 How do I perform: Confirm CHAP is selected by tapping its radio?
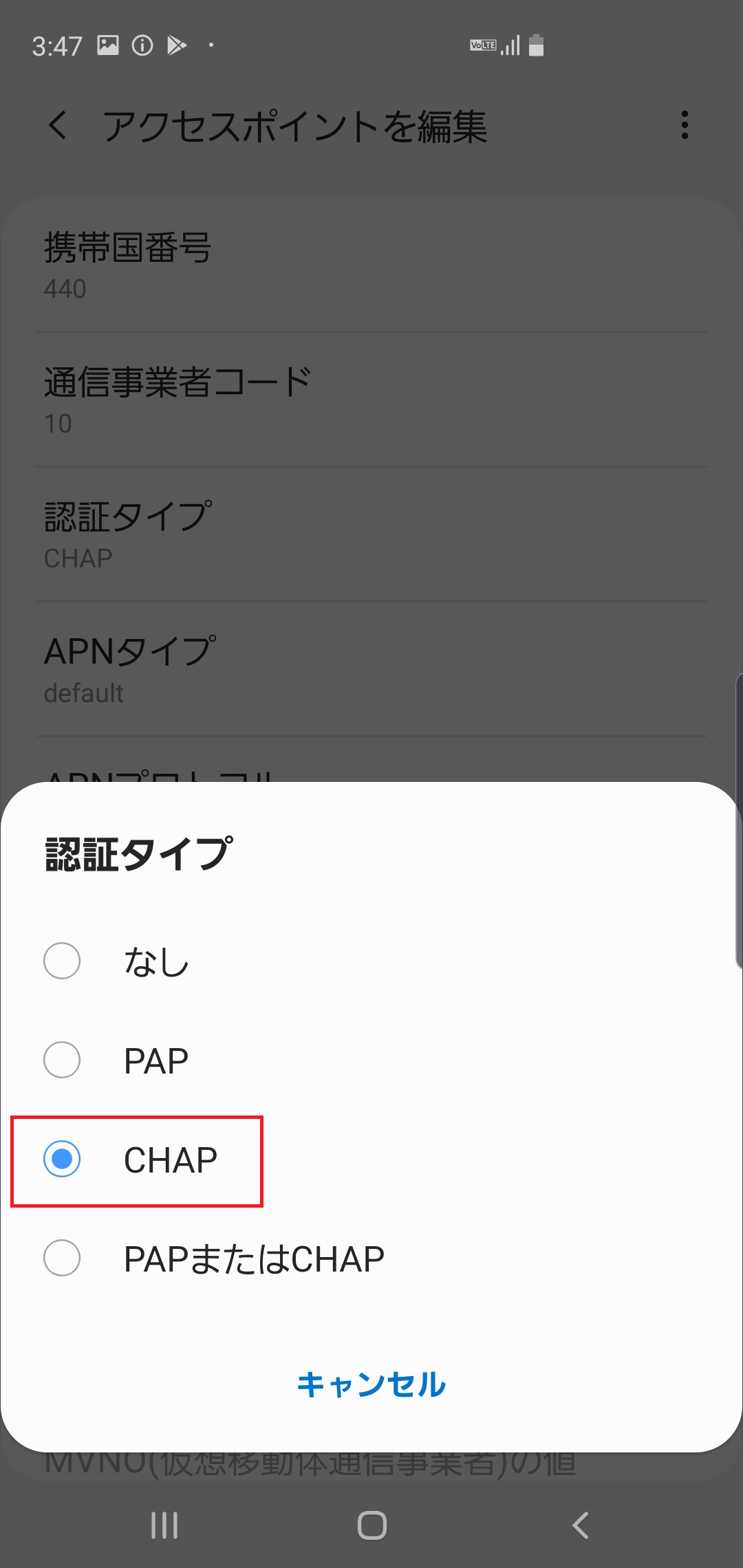click(x=62, y=1159)
